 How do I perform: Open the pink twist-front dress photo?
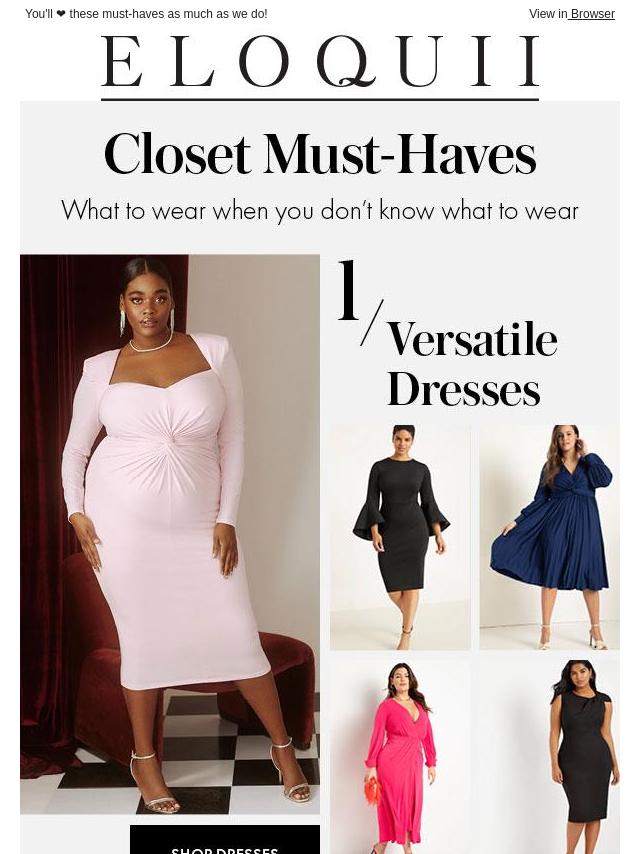tap(170, 534)
